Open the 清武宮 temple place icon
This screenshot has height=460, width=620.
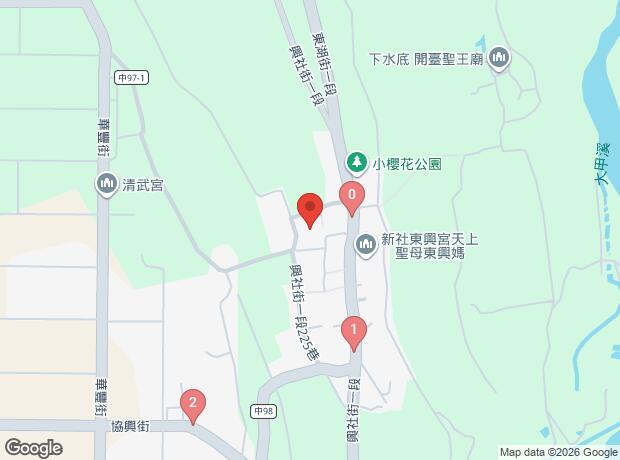(107, 183)
